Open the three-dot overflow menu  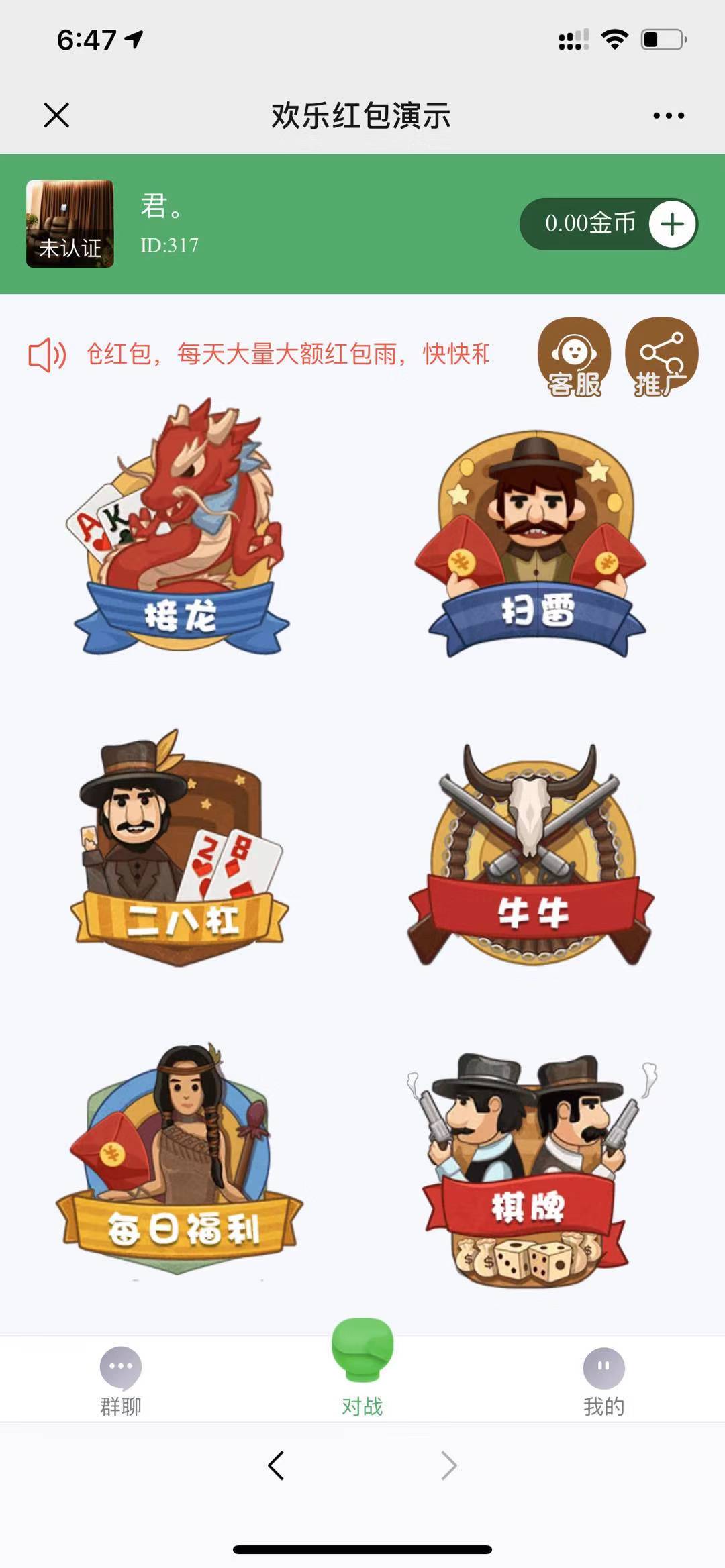tap(669, 115)
